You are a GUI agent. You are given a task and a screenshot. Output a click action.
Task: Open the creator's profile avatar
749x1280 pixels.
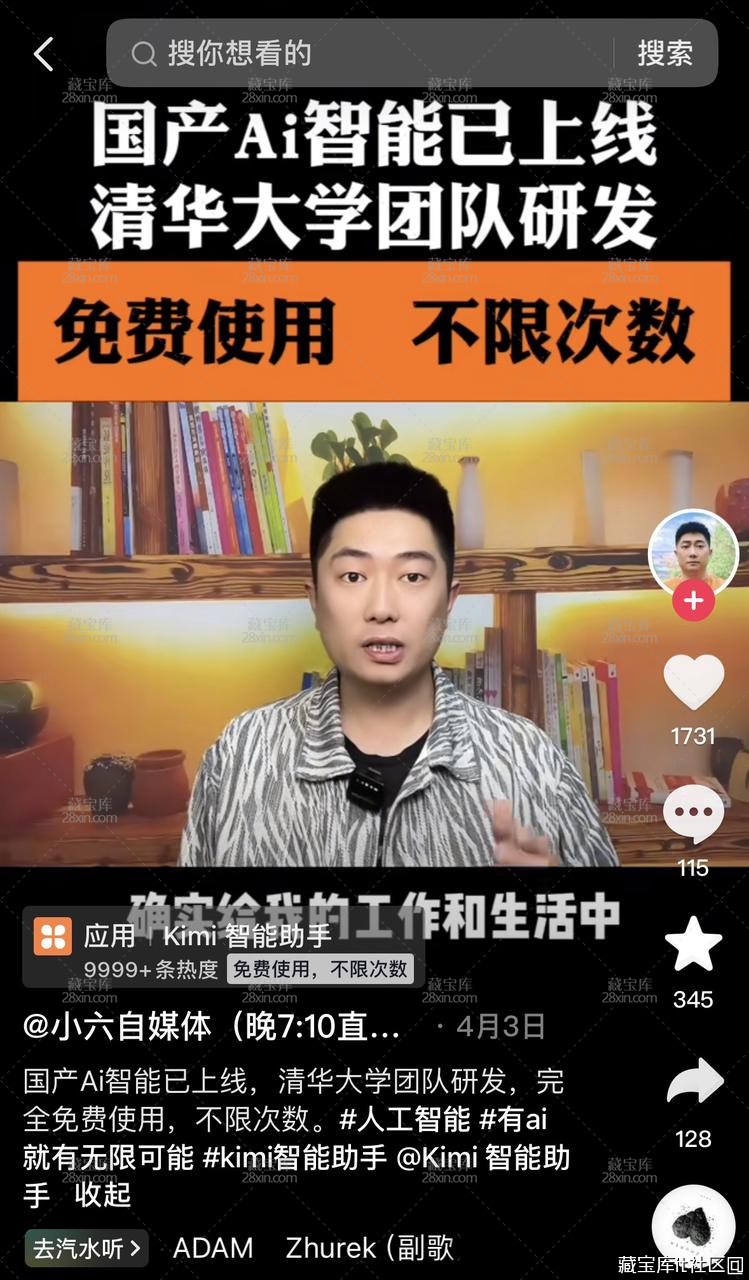(x=693, y=553)
